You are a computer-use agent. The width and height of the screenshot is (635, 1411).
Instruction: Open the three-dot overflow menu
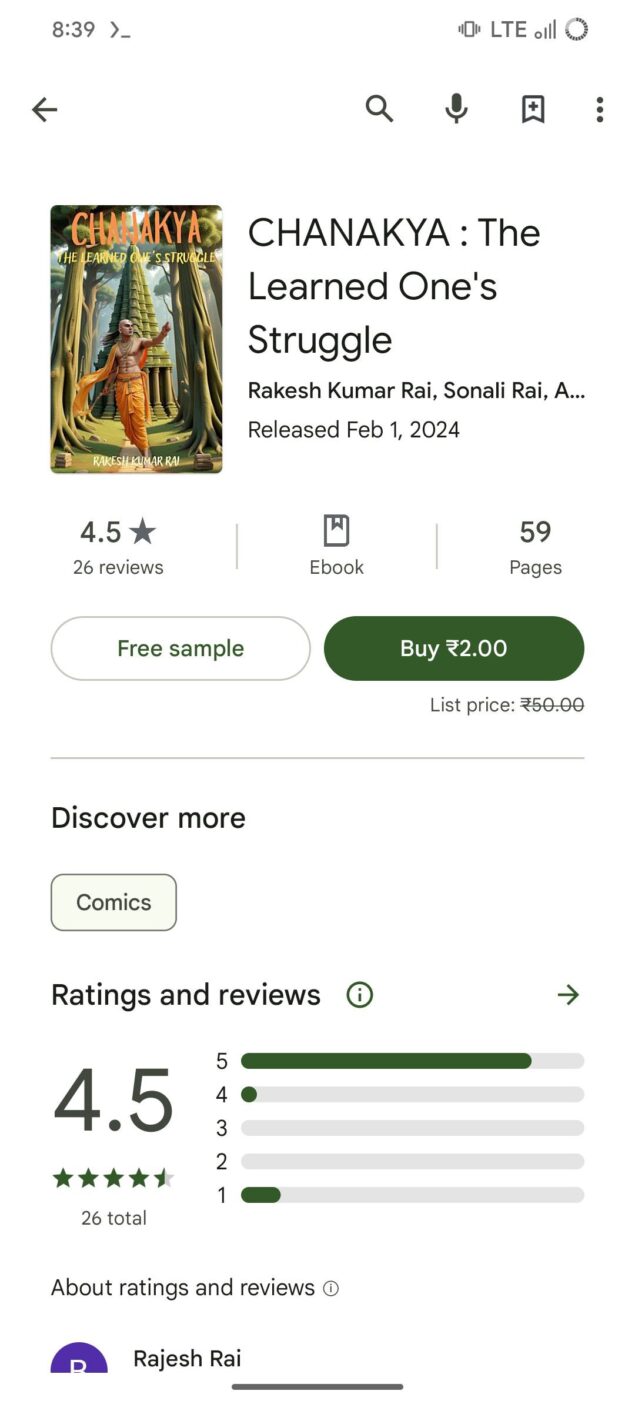(x=599, y=109)
